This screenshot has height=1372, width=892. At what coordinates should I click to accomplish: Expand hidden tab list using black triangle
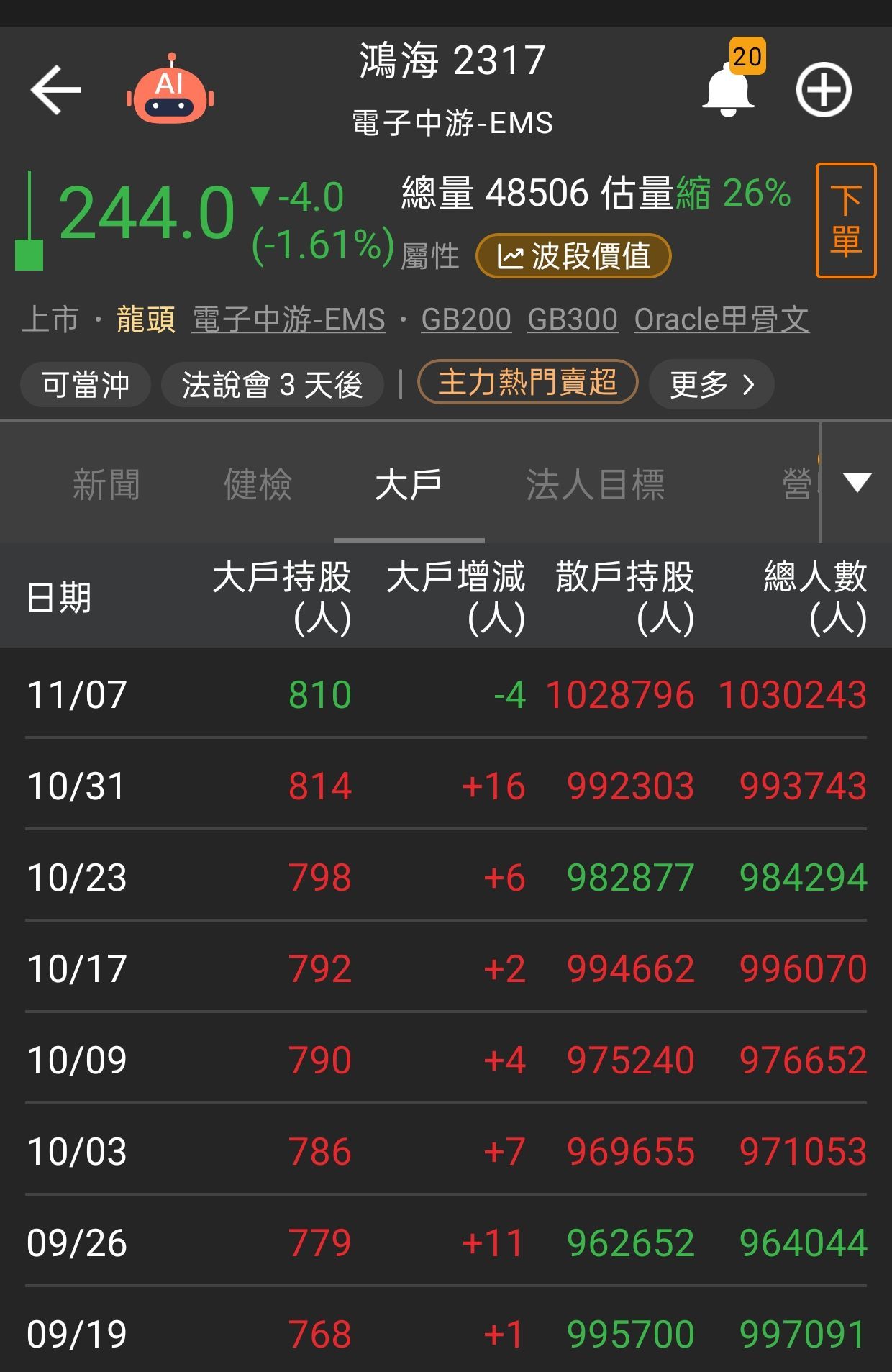tap(857, 483)
